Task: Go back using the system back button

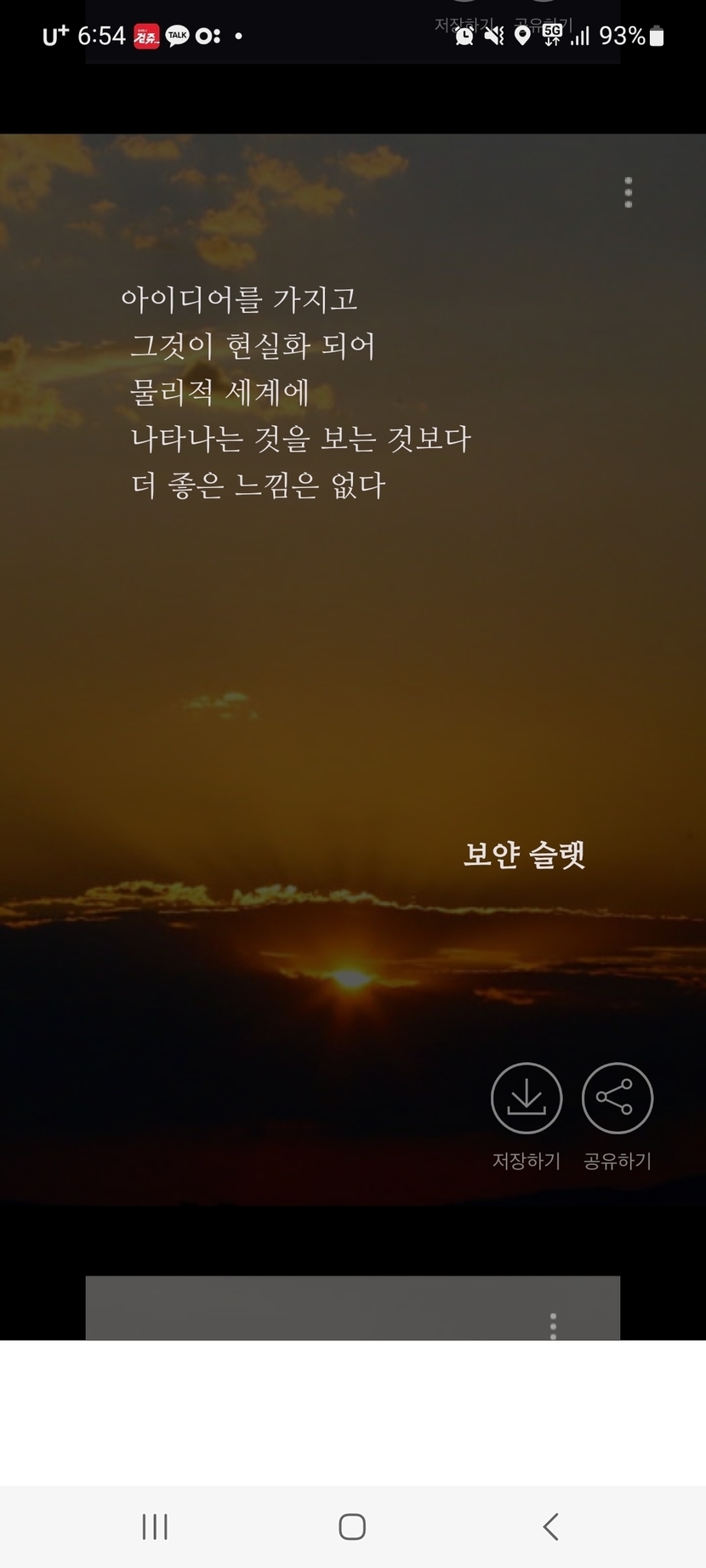Action: pos(551,1526)
